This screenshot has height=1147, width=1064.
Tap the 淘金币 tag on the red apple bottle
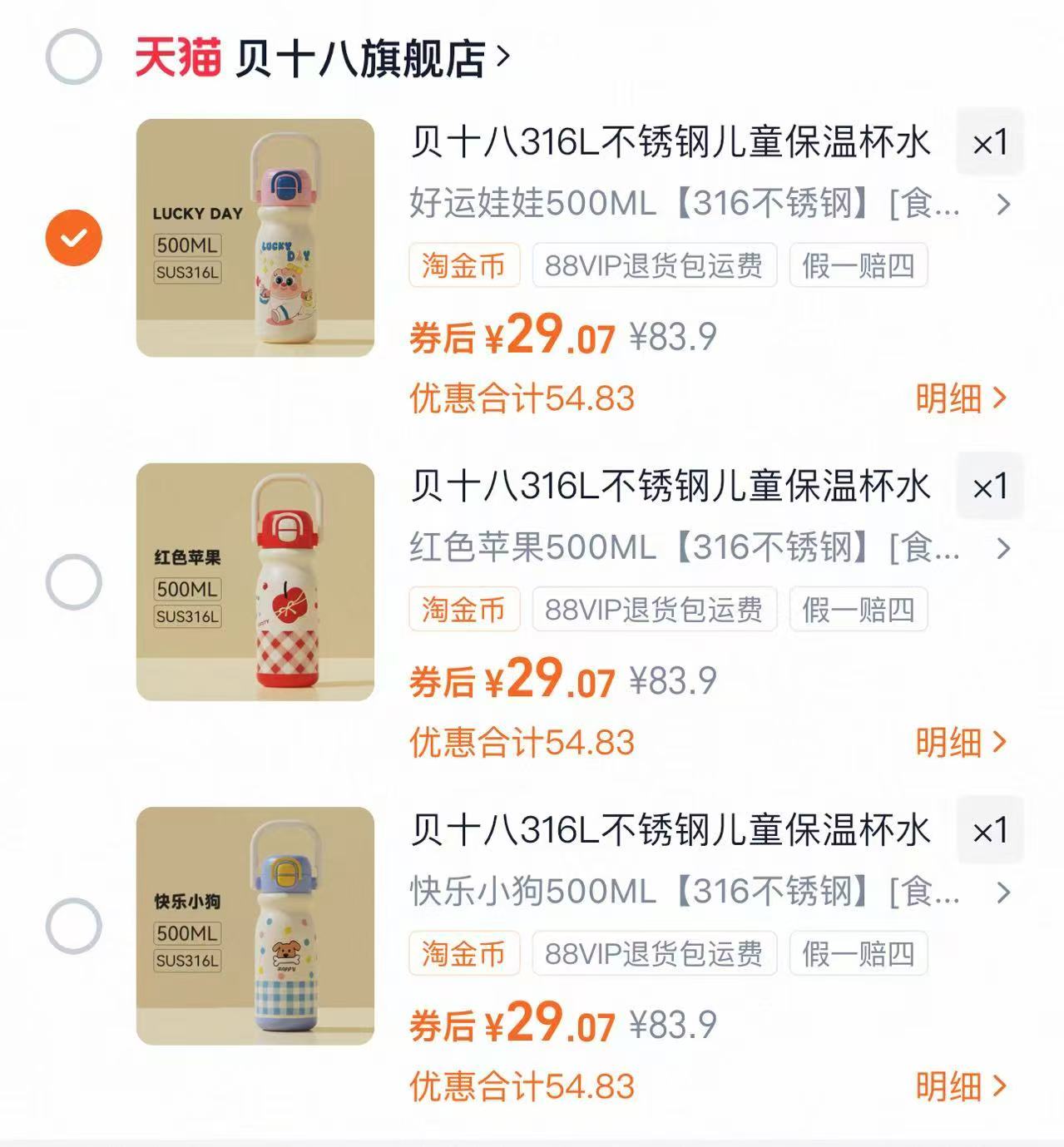[x=464, y=610]
